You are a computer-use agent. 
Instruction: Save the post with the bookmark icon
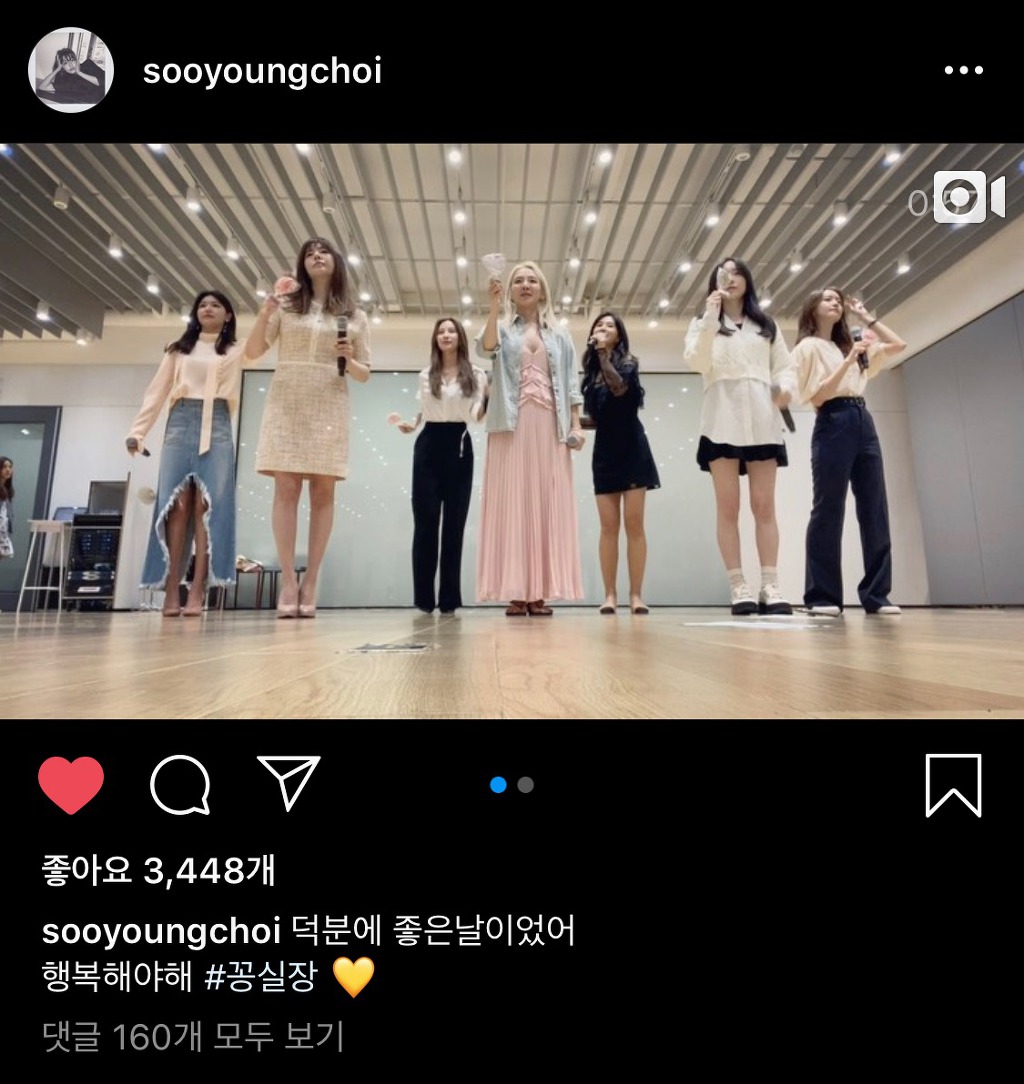pos(953,786)
